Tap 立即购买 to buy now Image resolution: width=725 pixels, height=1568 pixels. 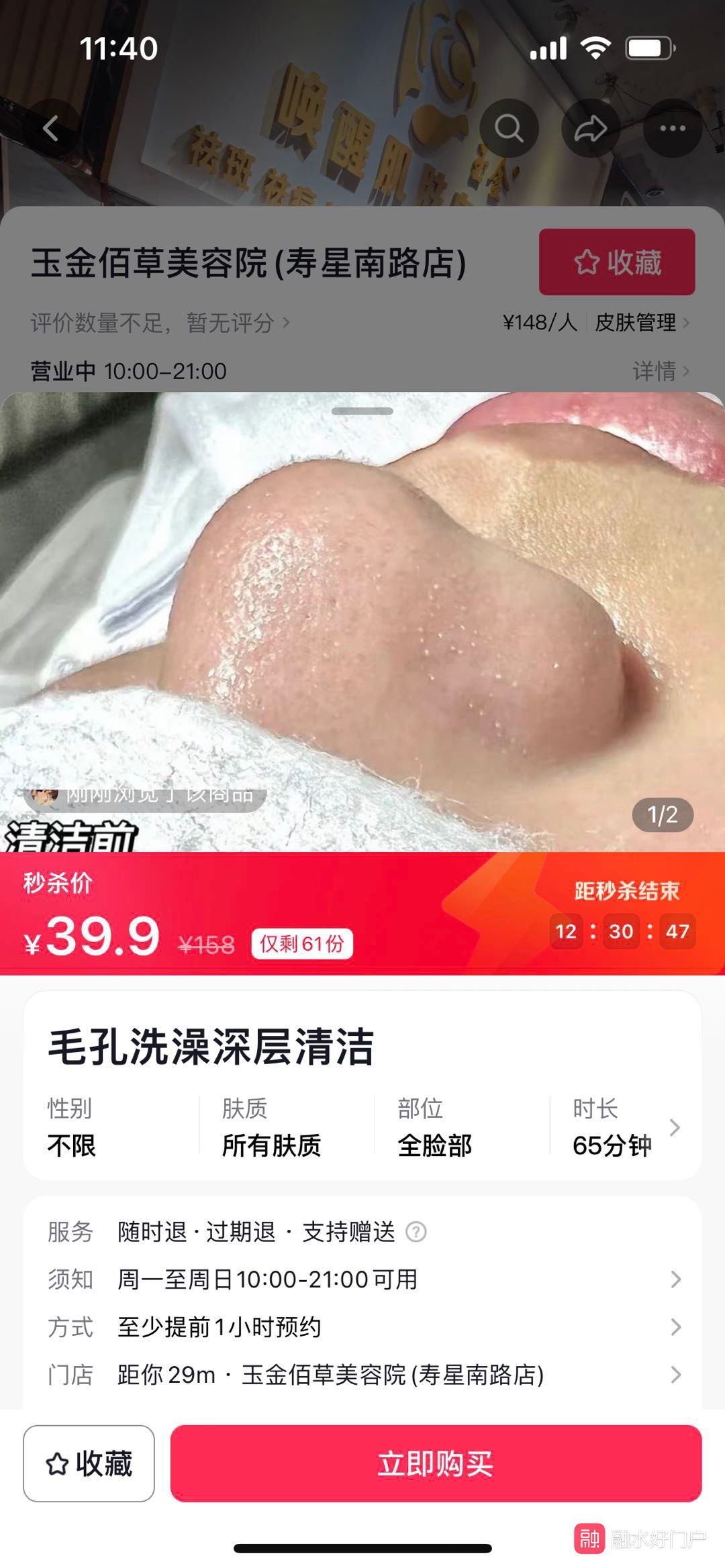436,1463
